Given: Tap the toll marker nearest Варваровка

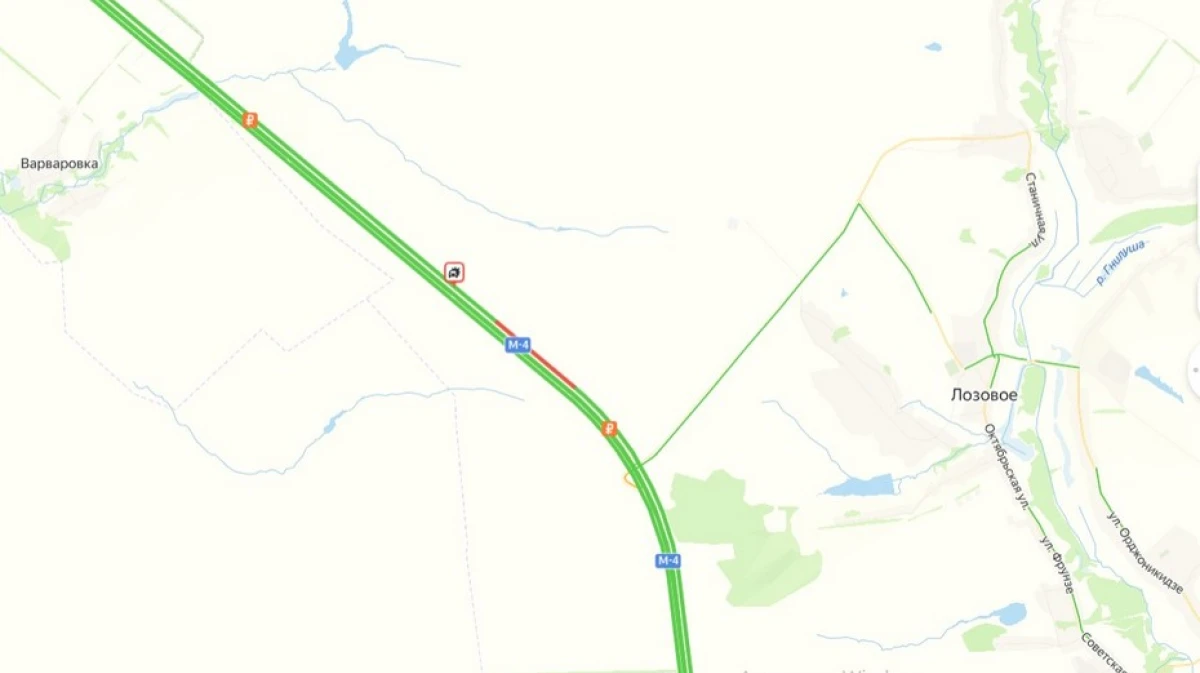Looking at the screenshot, I should point(250,120).
